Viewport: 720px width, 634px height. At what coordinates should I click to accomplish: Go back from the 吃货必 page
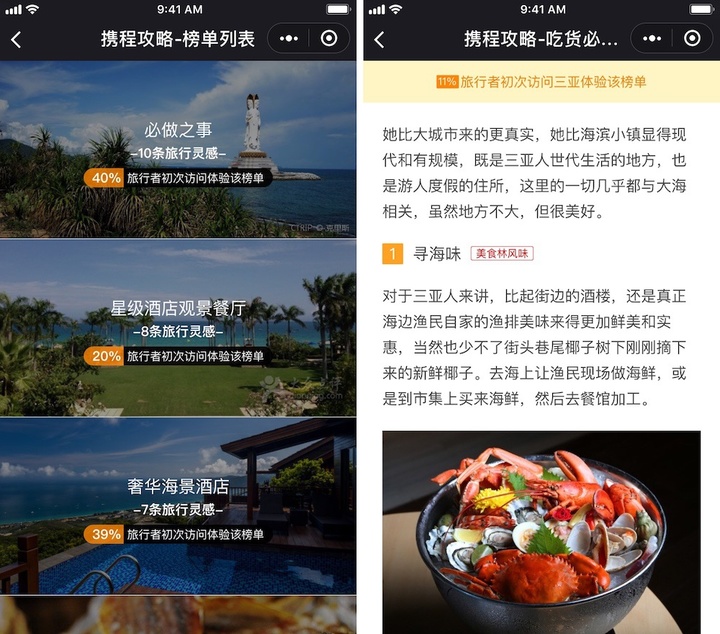[x=379, y=39]
